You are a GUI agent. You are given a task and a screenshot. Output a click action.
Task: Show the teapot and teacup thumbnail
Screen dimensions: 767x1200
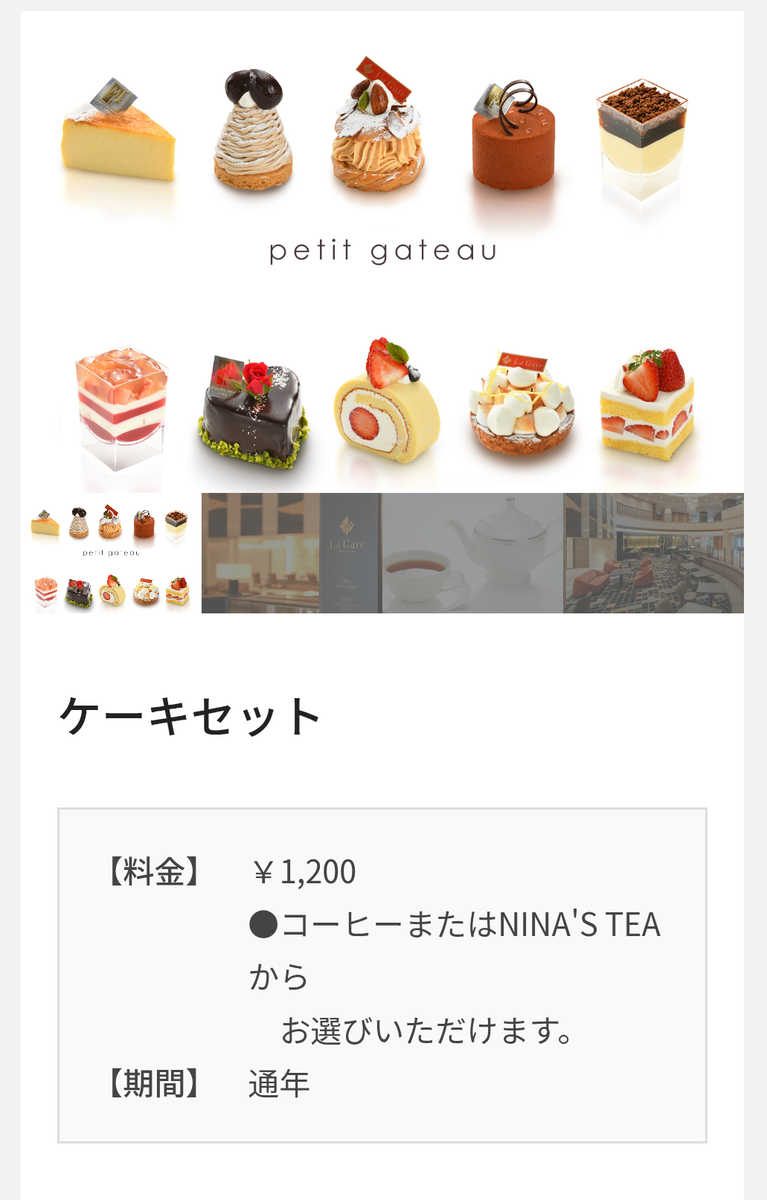pos(473,553)
